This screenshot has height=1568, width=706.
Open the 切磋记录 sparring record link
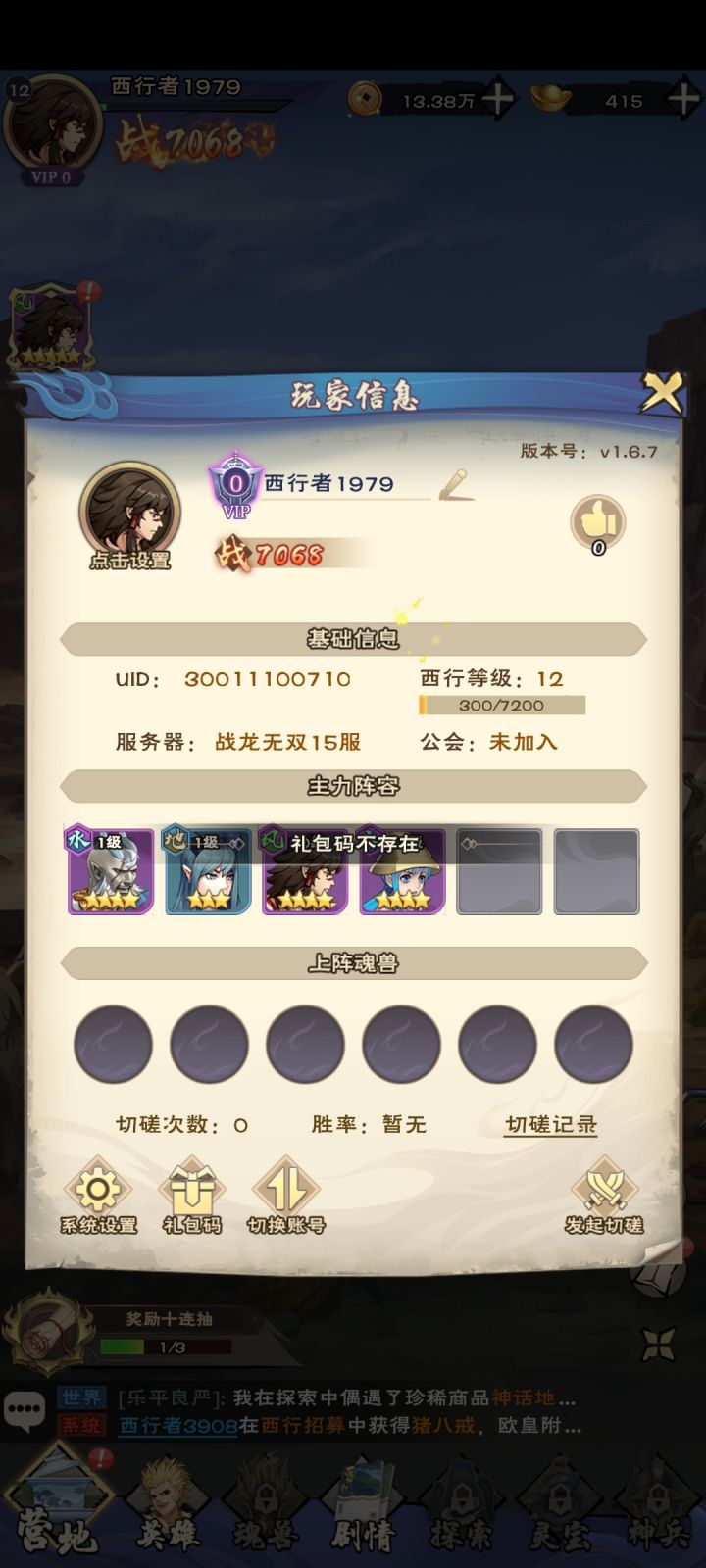[550, 1125]
